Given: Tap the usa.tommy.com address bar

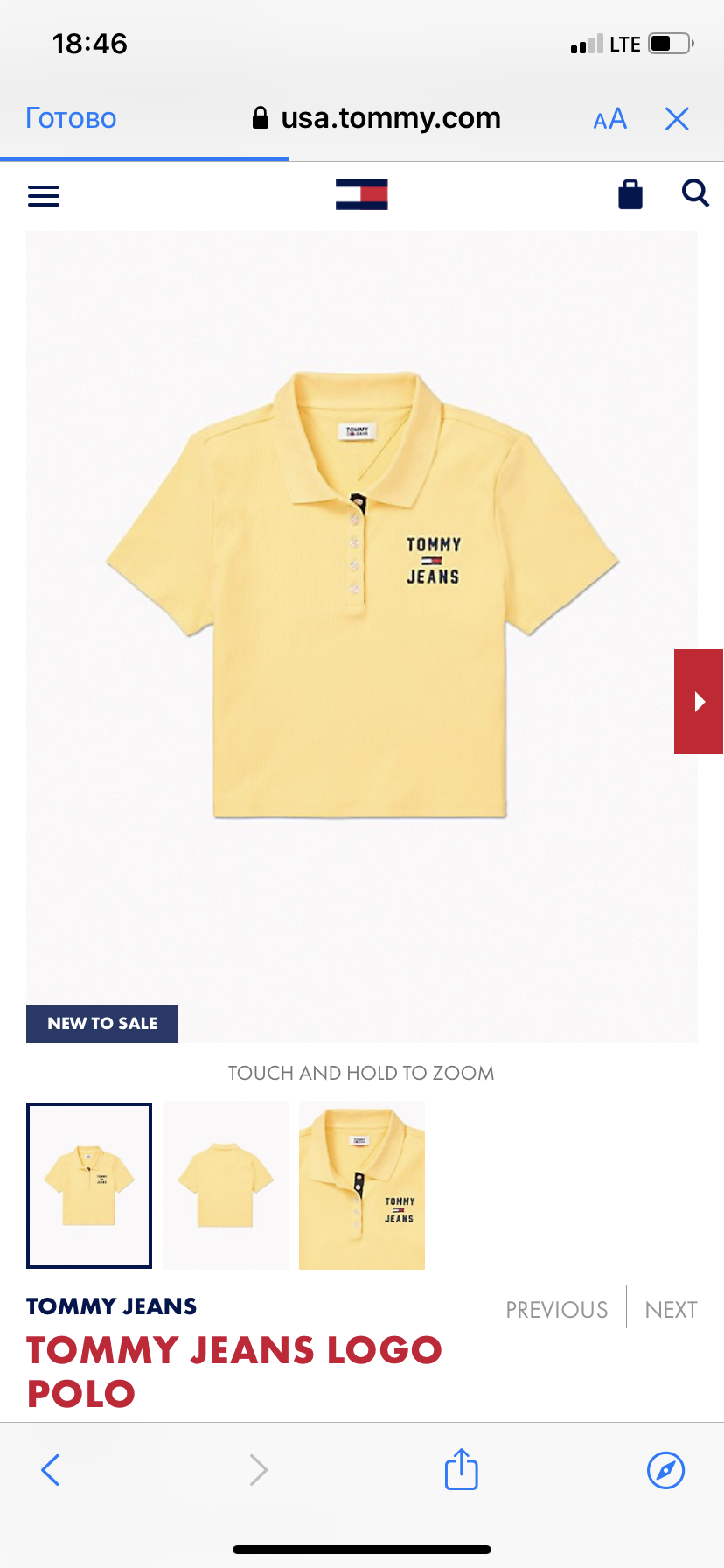Looking at the screenshot, I should point(377,118).
